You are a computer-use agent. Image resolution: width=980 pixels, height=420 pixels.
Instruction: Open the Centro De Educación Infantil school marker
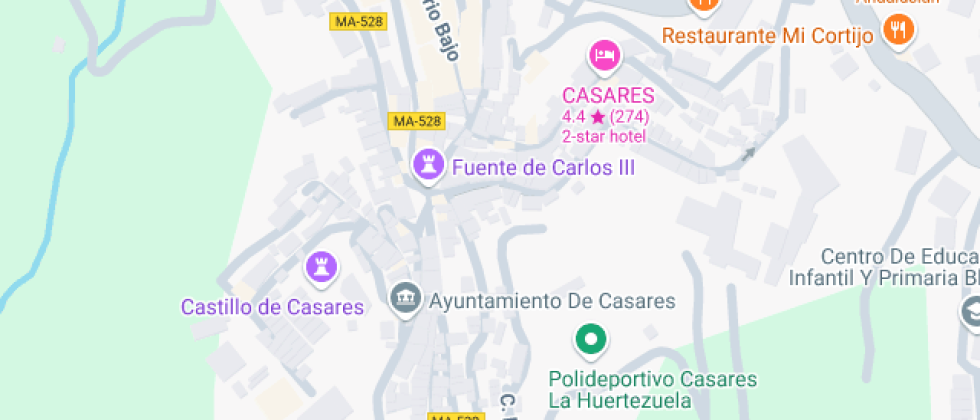pos(971,312)
